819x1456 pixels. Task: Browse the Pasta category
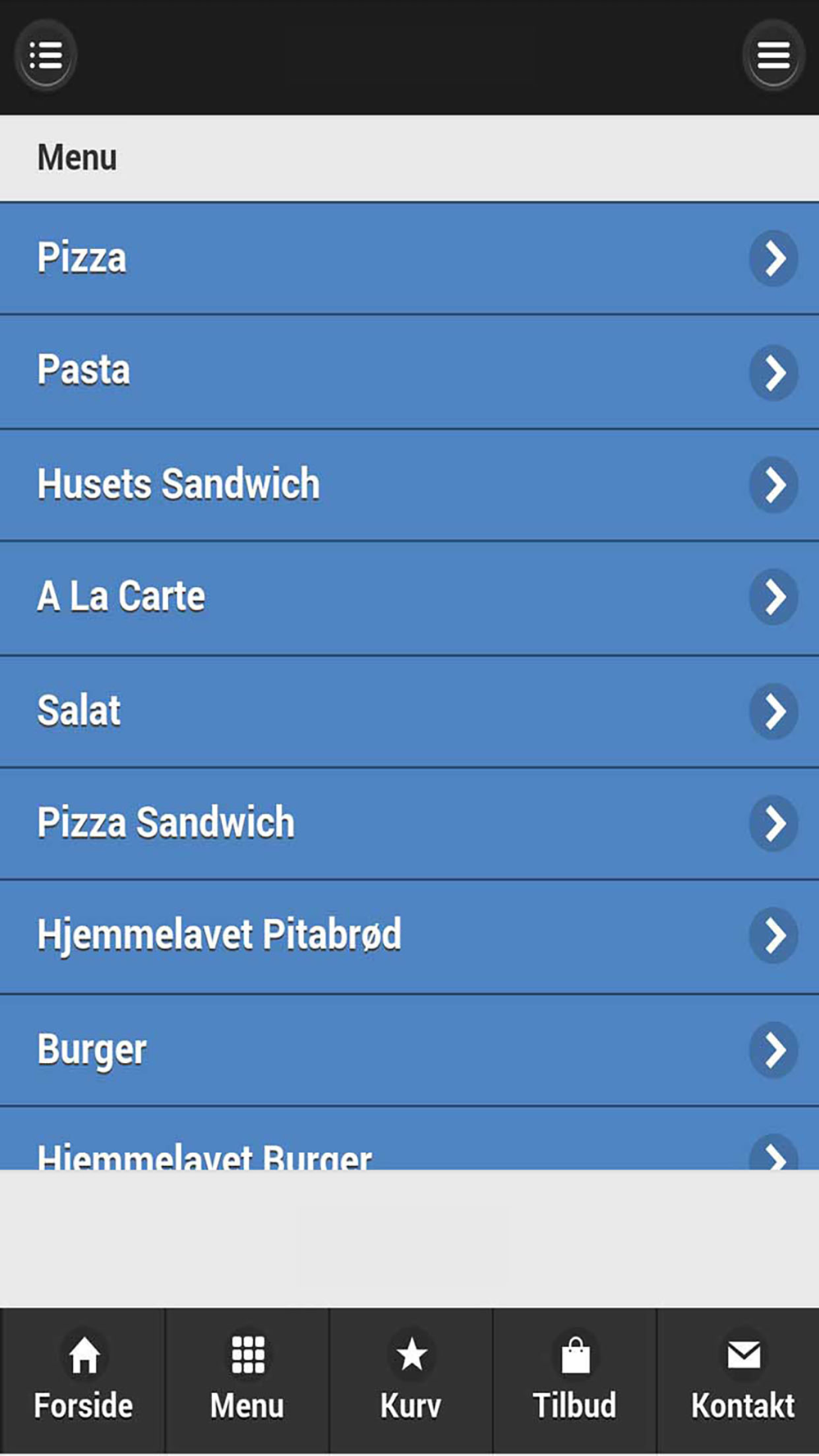[409, 371]
